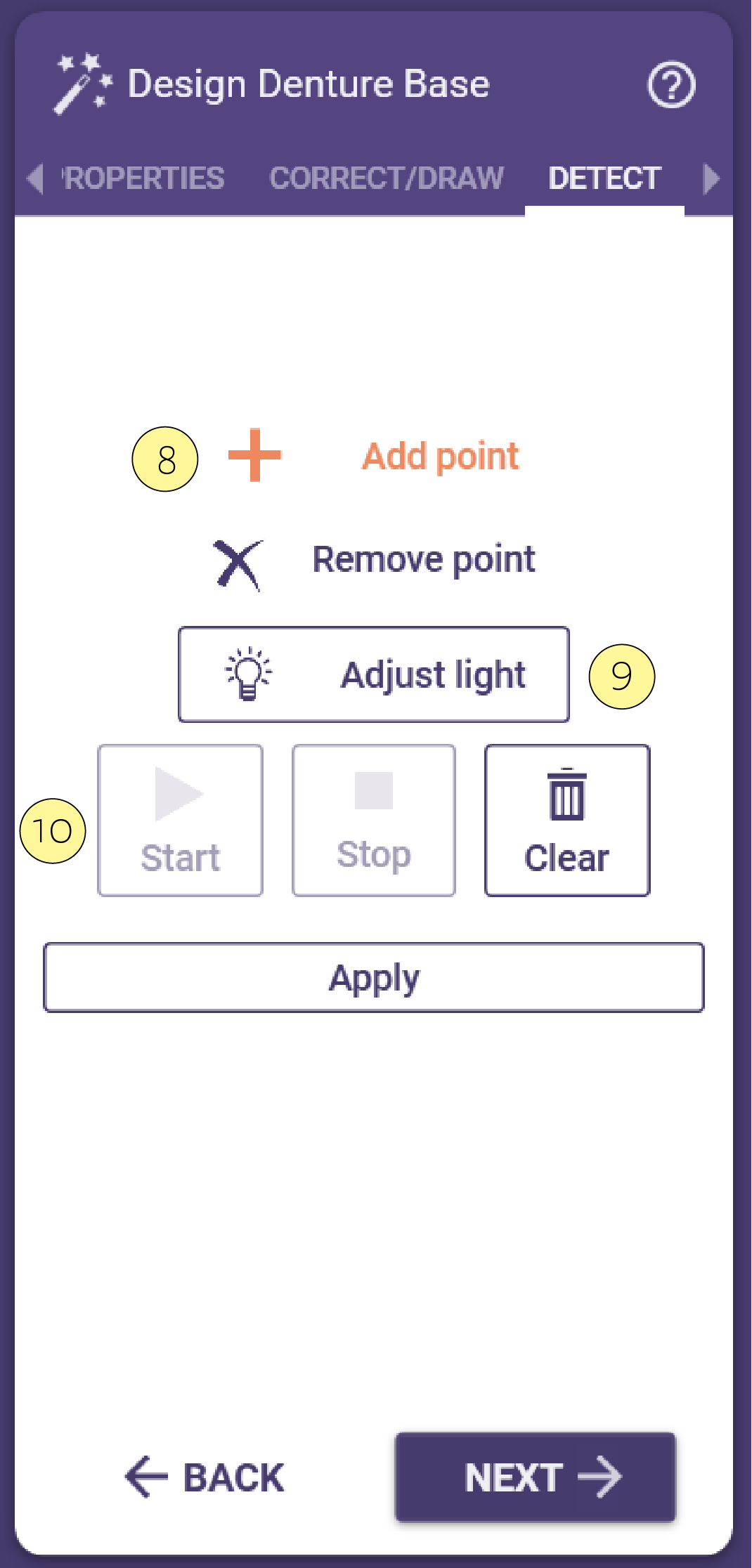Select the Add point tool
The height and width of the screenshot is (1568, 752).
(x=373, y=456)
